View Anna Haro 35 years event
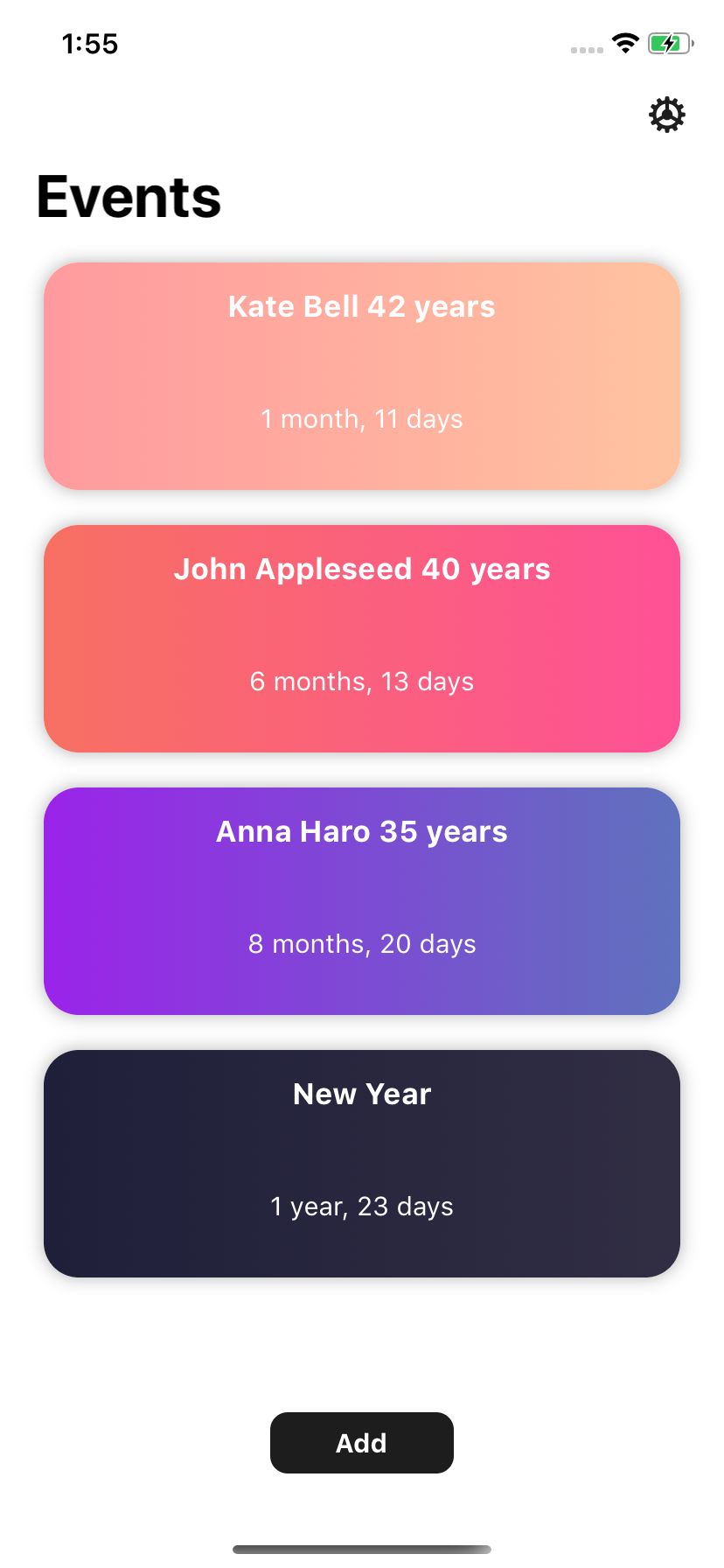 coord(362,901)
